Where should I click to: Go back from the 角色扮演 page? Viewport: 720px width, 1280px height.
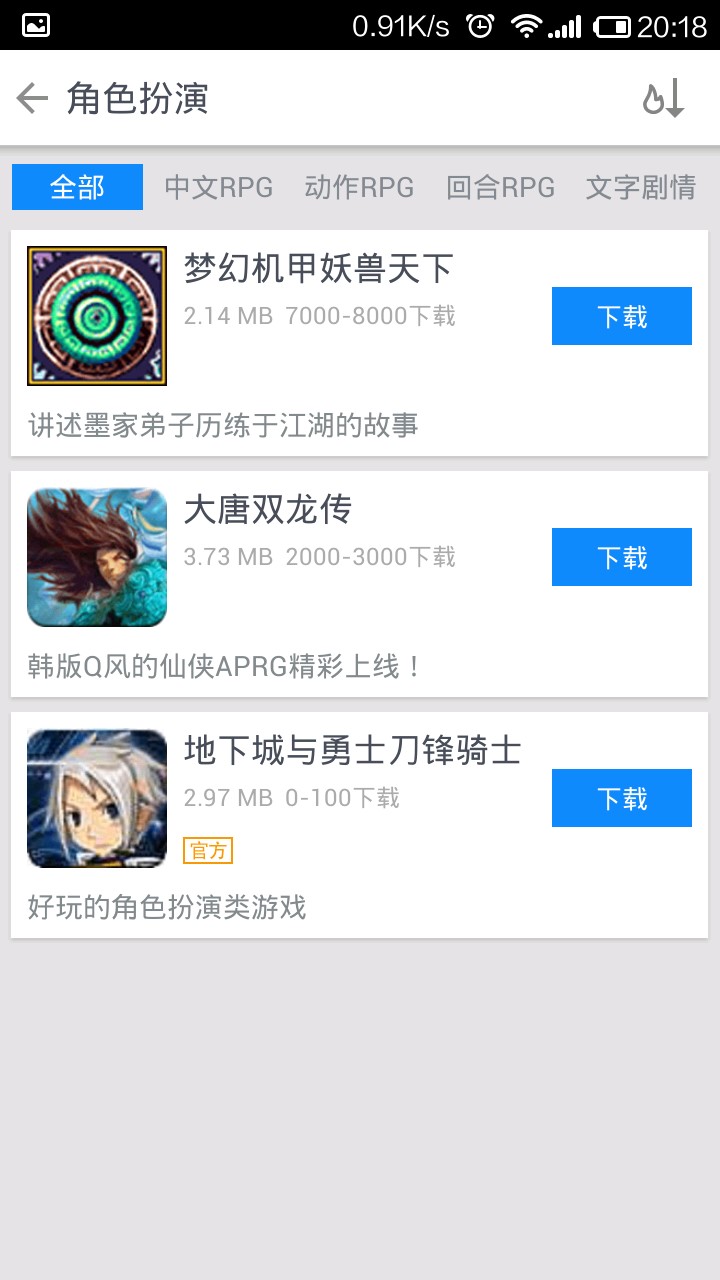click(33, 98)
